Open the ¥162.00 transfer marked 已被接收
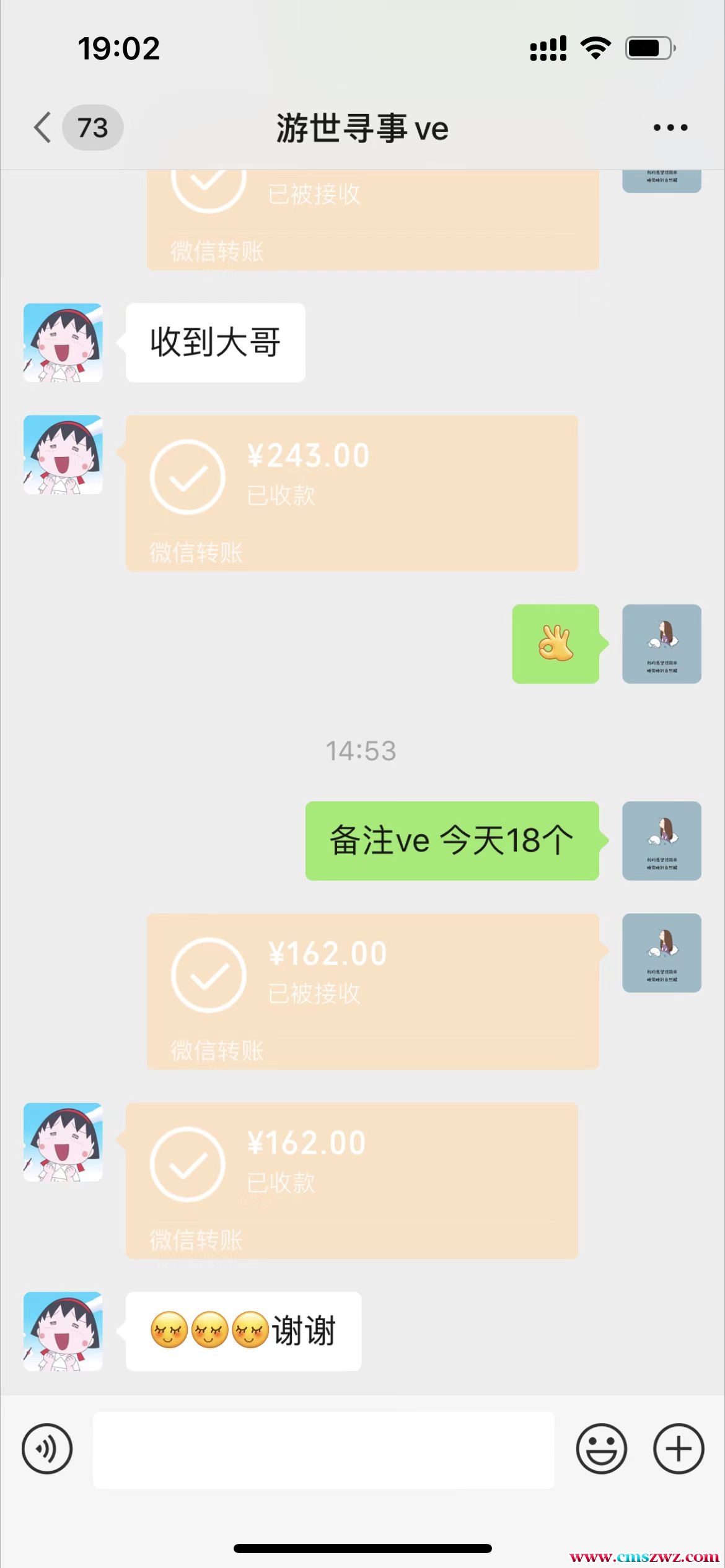This screenshot has height=1568, width=725. pyautogui.click(x=372, y=991)
